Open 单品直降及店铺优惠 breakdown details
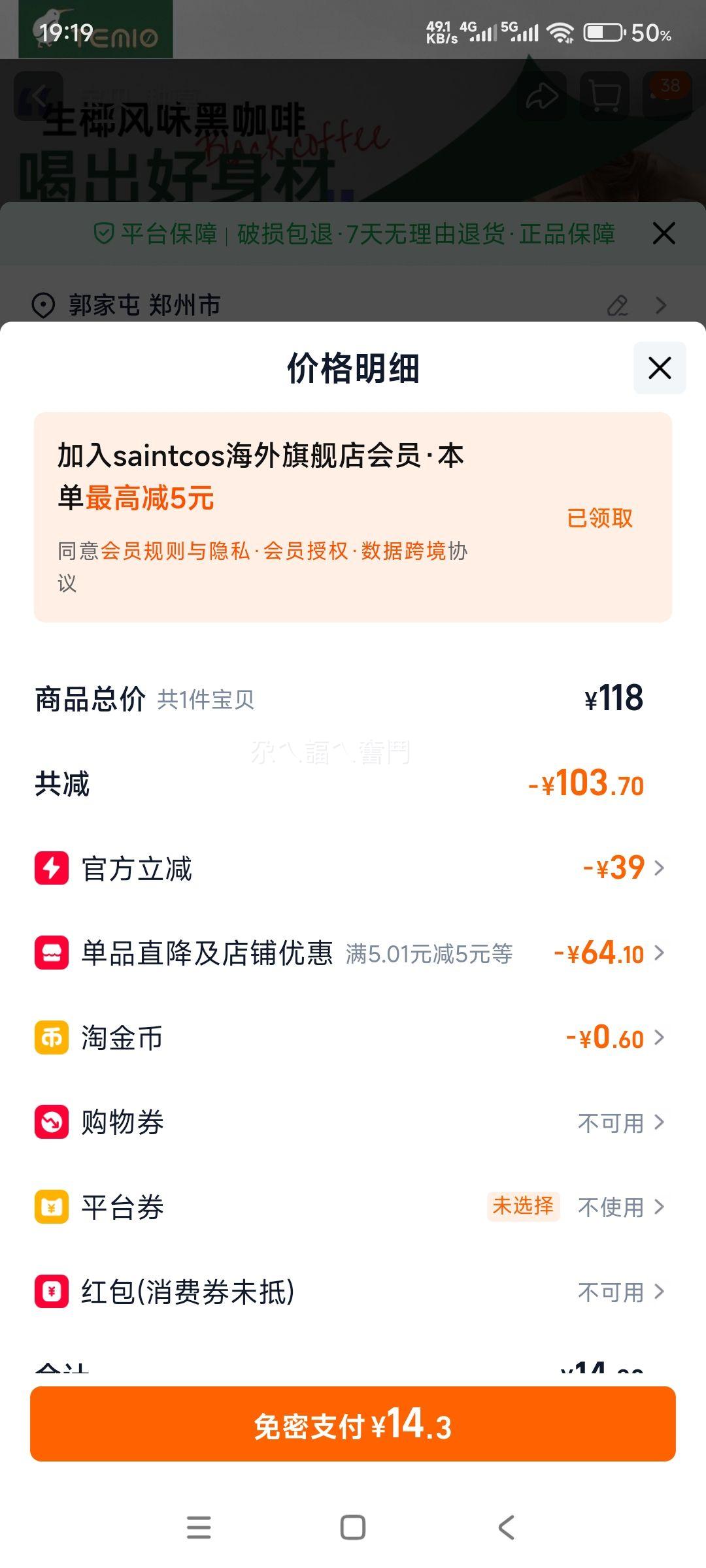The image size is (706, 1568). click(660, 954)
